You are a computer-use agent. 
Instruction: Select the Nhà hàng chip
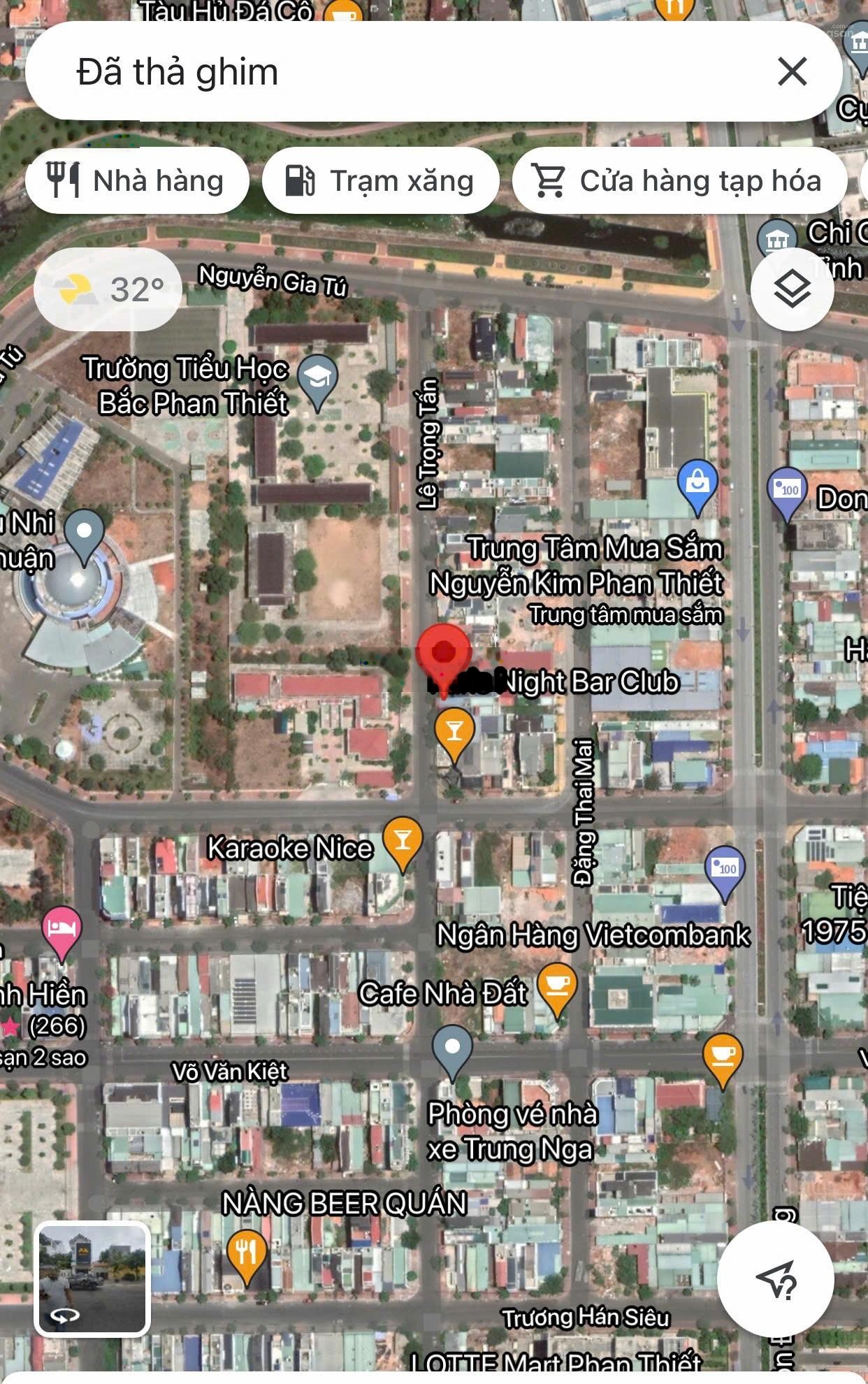click(137, 180)
